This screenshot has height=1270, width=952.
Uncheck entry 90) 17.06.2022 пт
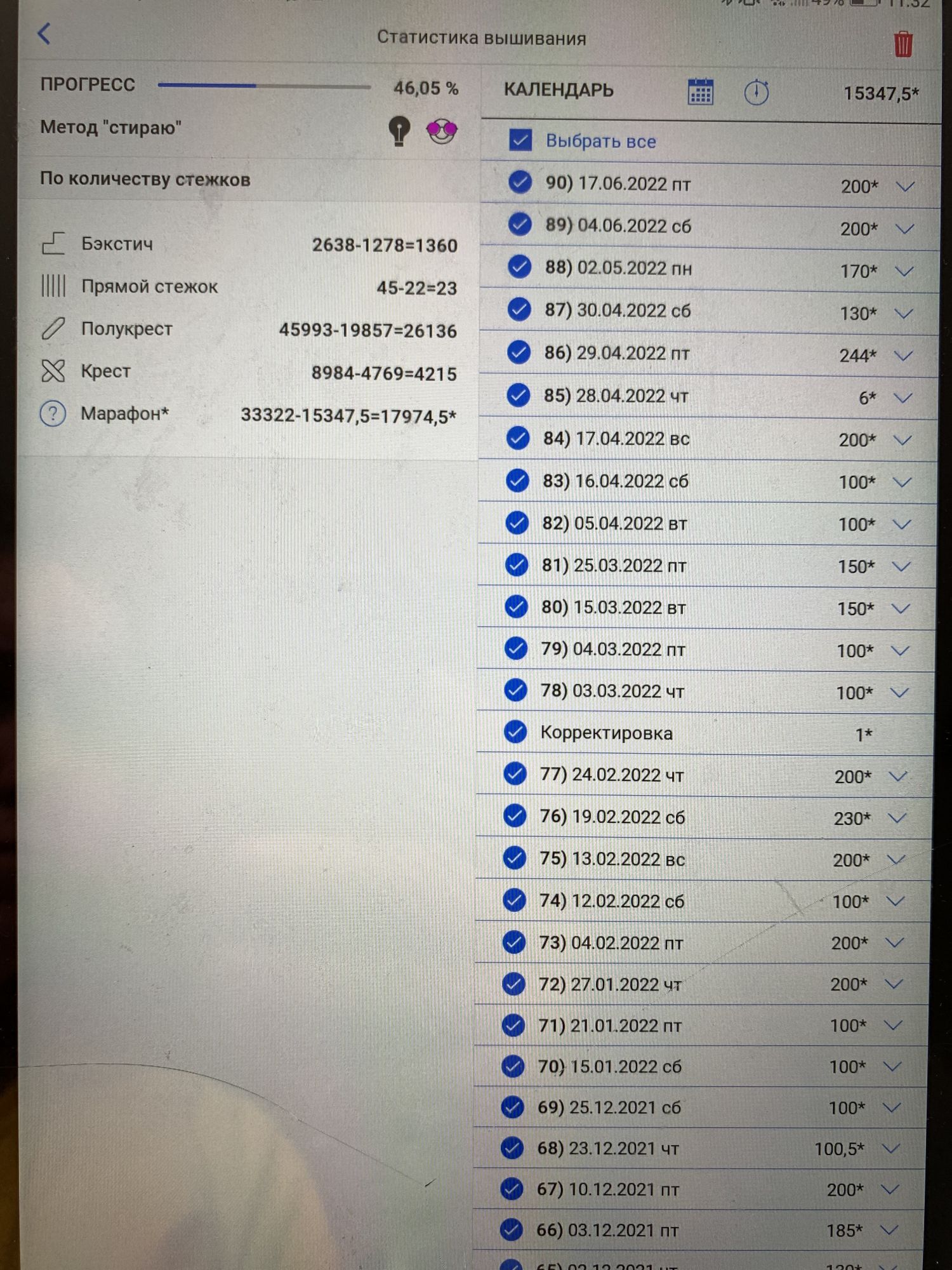click(x=520, y=183)
